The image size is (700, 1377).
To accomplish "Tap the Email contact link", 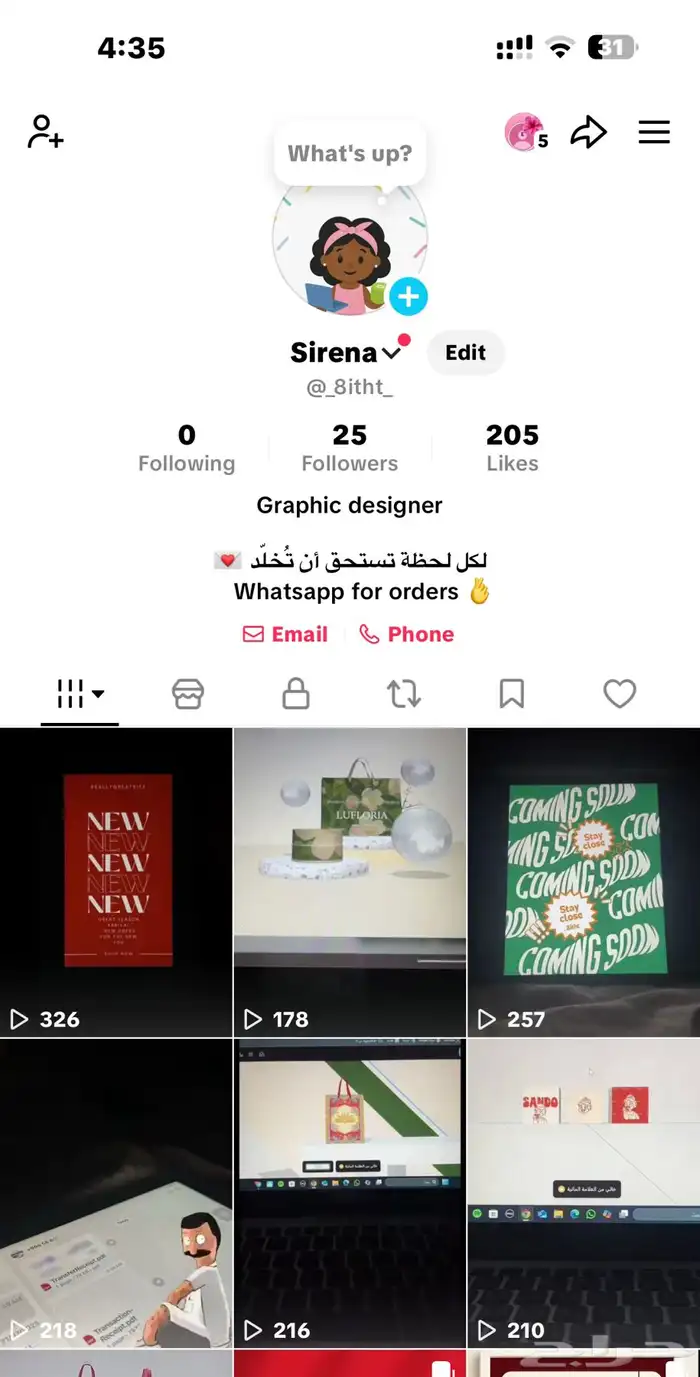I will [x=286, y=634].
